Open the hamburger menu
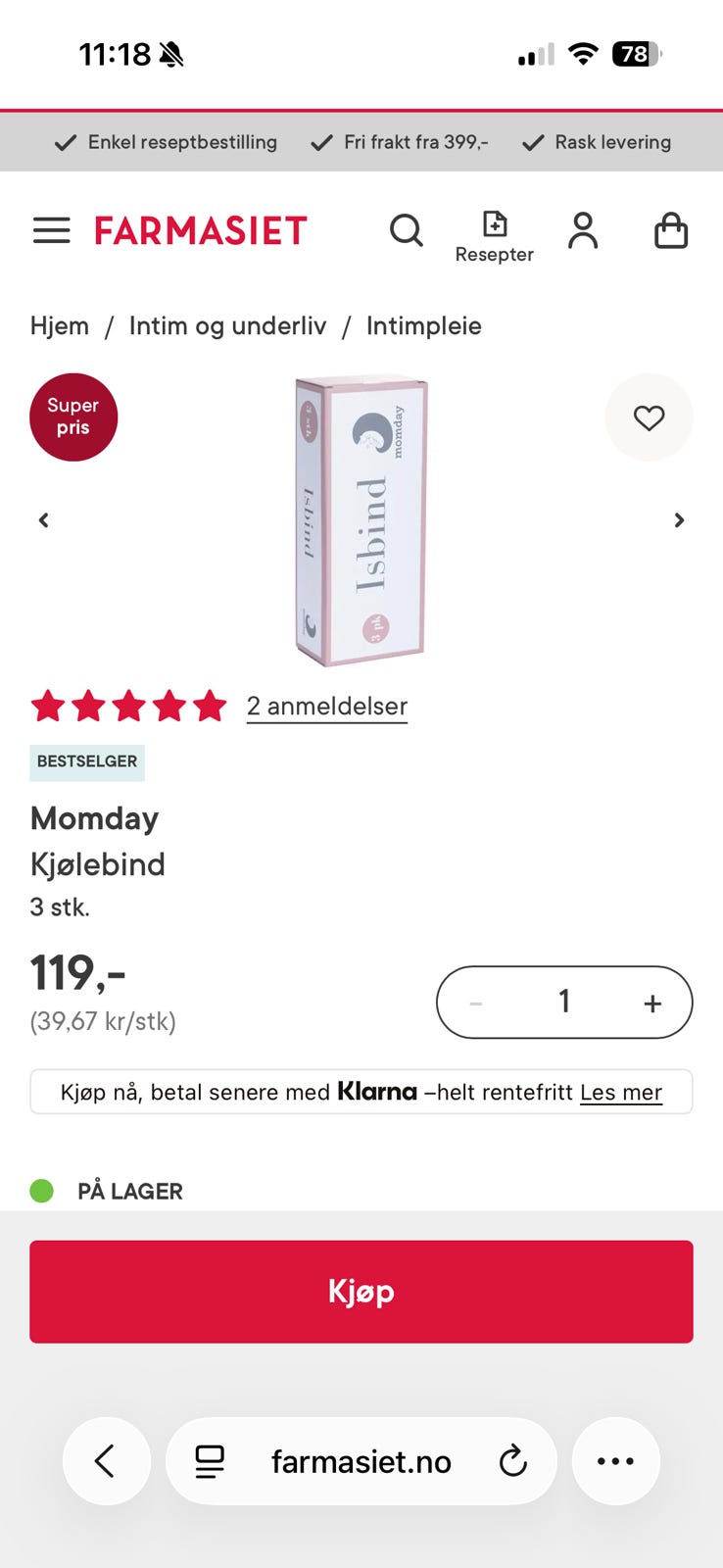This screenshot has width=723, height=1568. [52, 231]
